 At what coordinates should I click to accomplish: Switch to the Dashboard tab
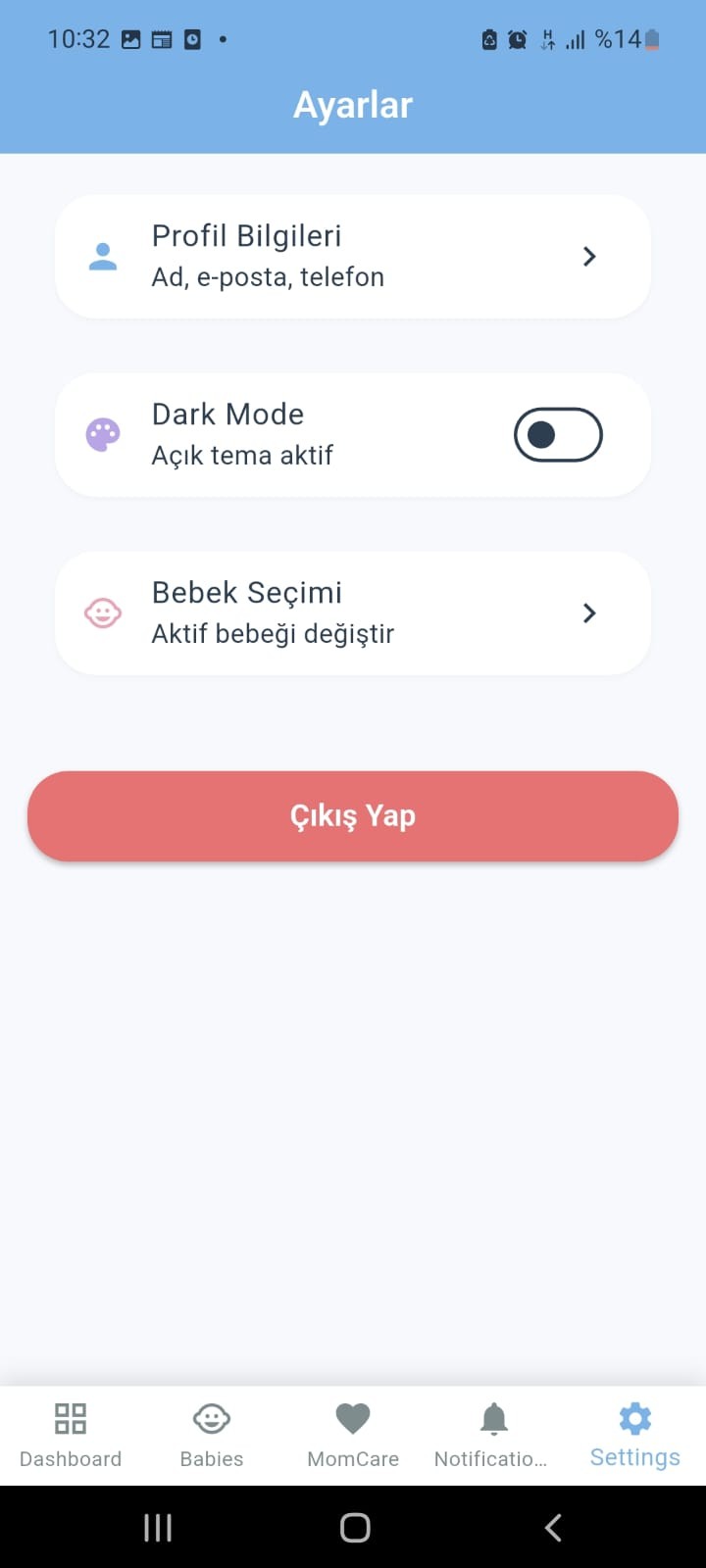pyautogui.click(x=71, y=1435)
